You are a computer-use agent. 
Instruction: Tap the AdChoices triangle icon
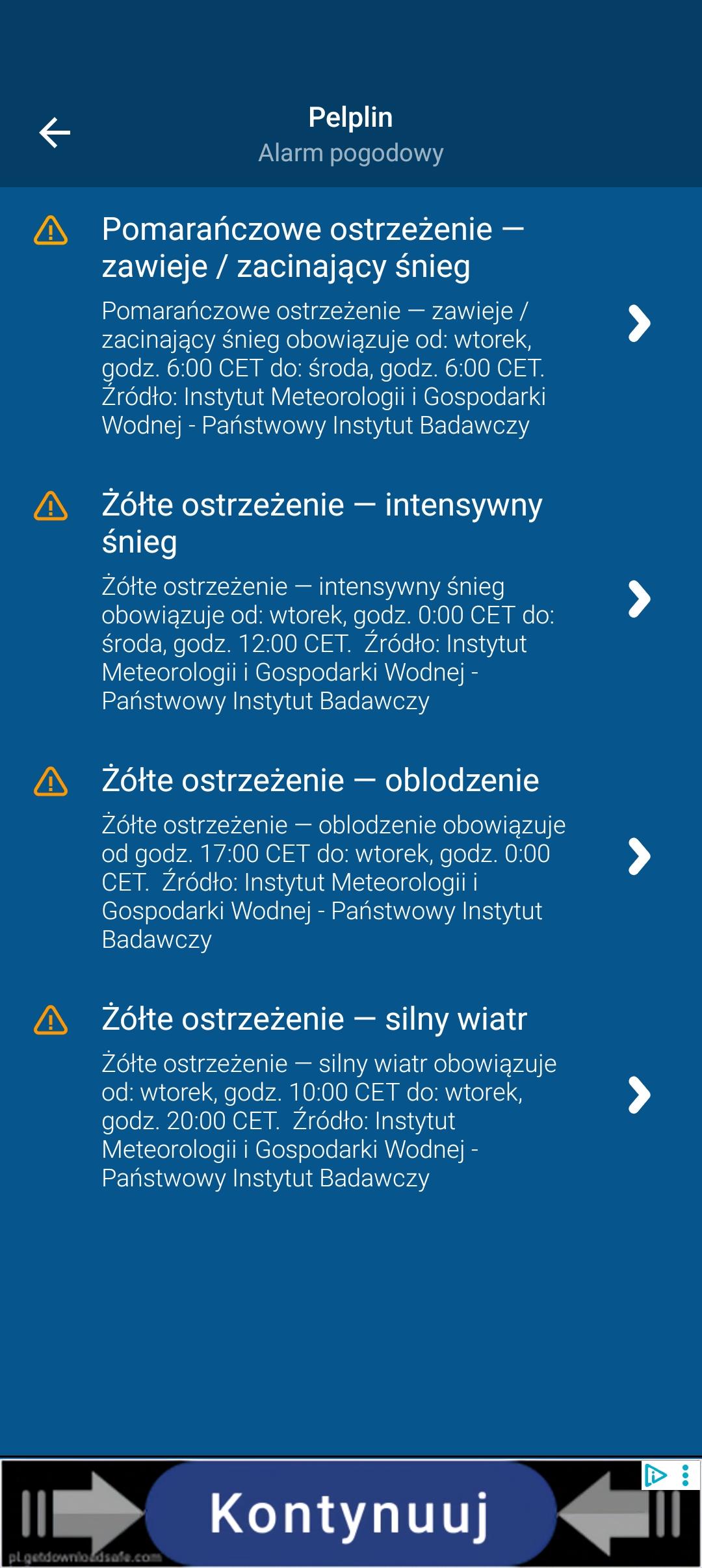tap(655, 1476)
